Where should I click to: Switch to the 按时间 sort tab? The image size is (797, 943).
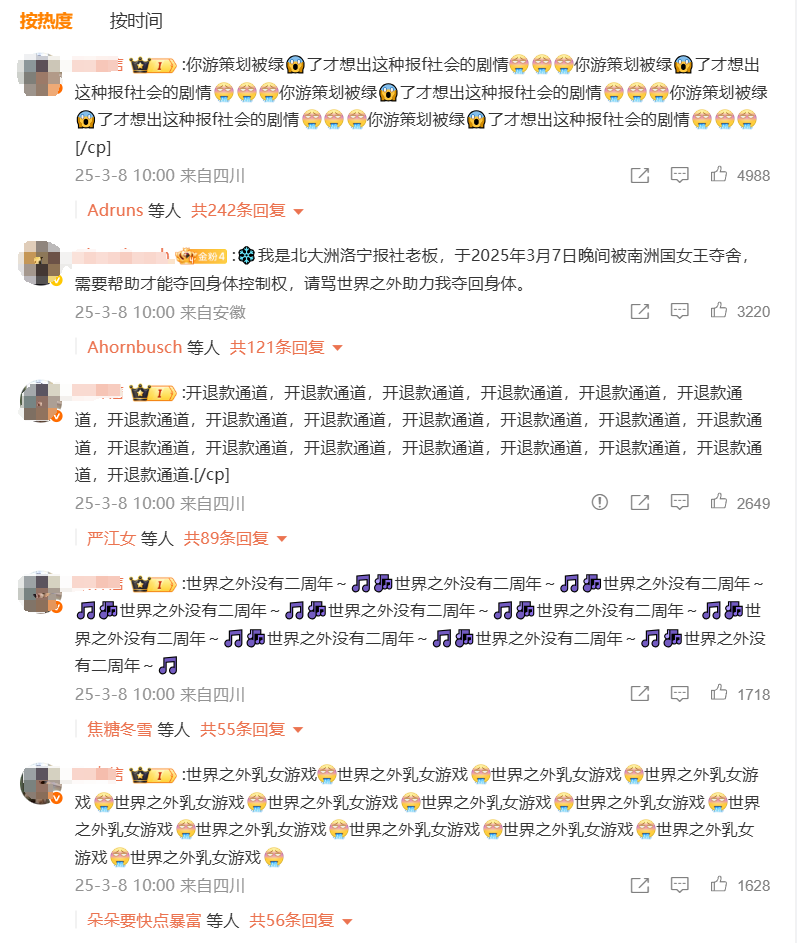[136, 21]
